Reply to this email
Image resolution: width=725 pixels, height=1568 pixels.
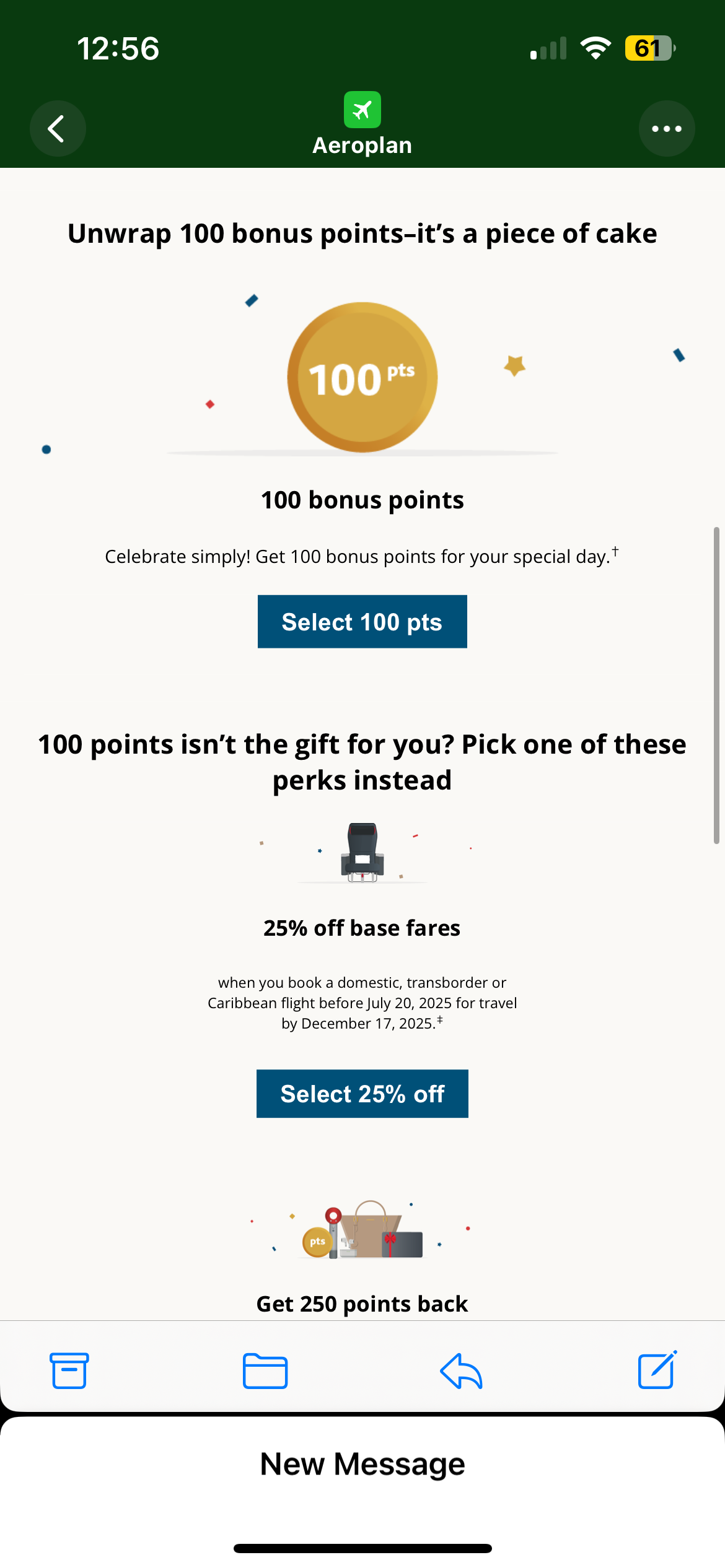point(461,1370)
